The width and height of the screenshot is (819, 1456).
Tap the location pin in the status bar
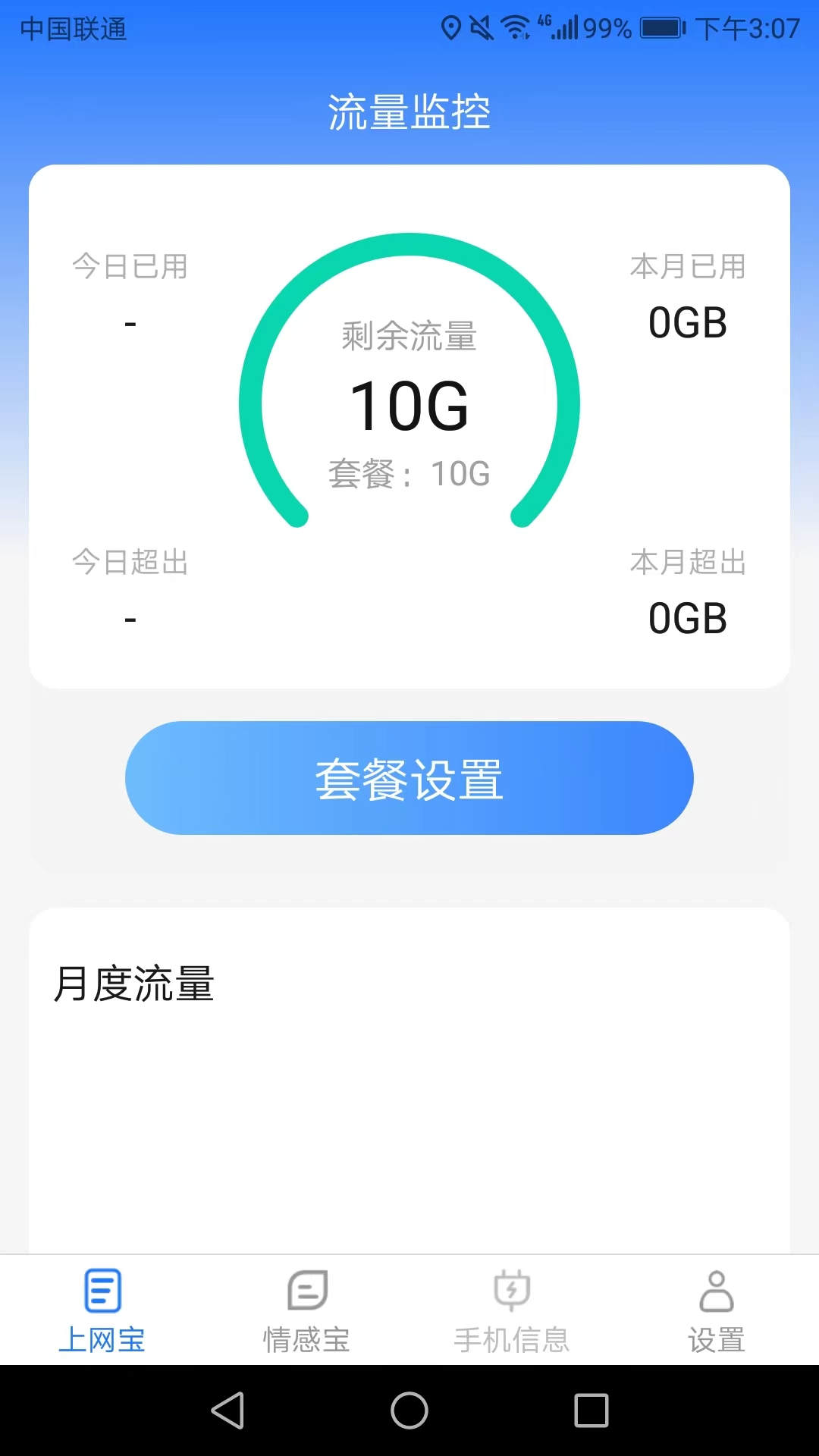pyautogui.click(x=453, y=27)
